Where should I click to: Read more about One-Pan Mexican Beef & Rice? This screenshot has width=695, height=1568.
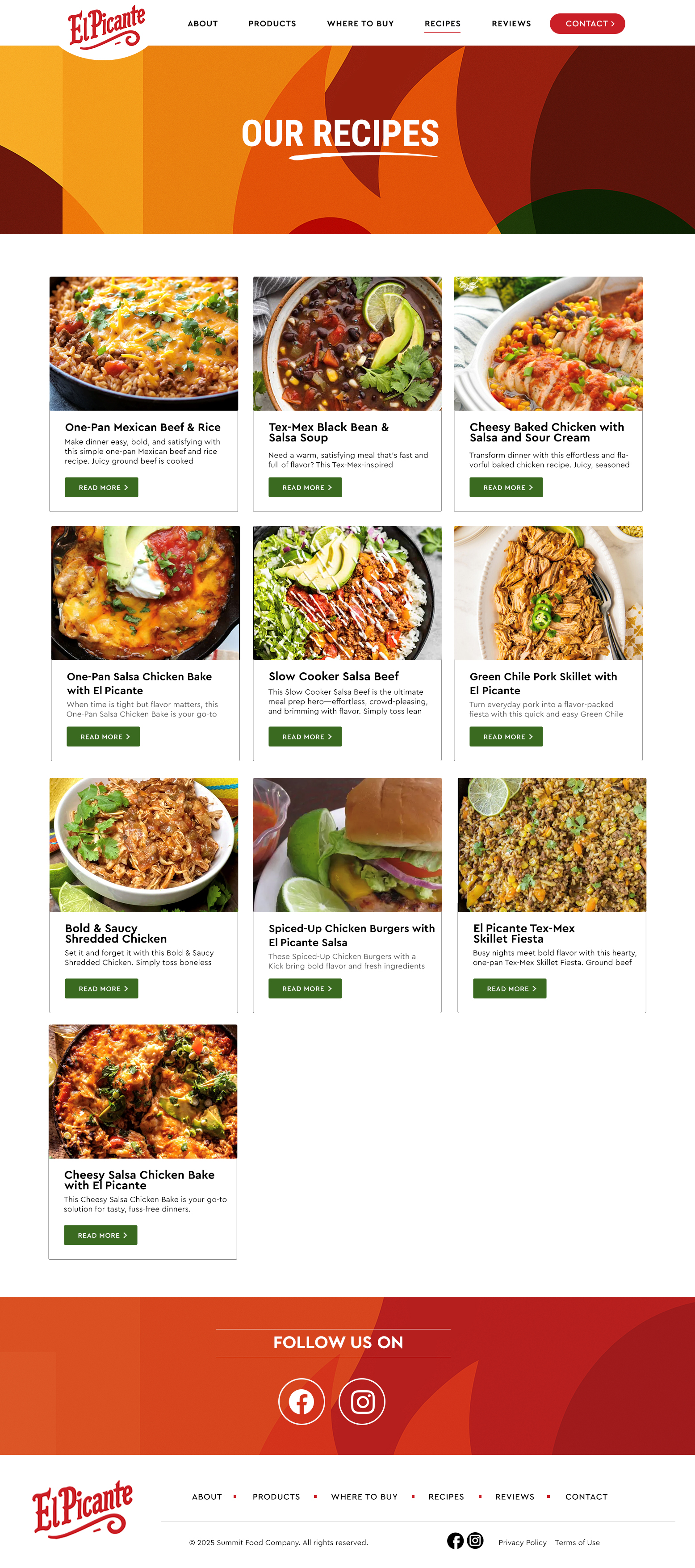pyautogui.click(x=102, y=487)
